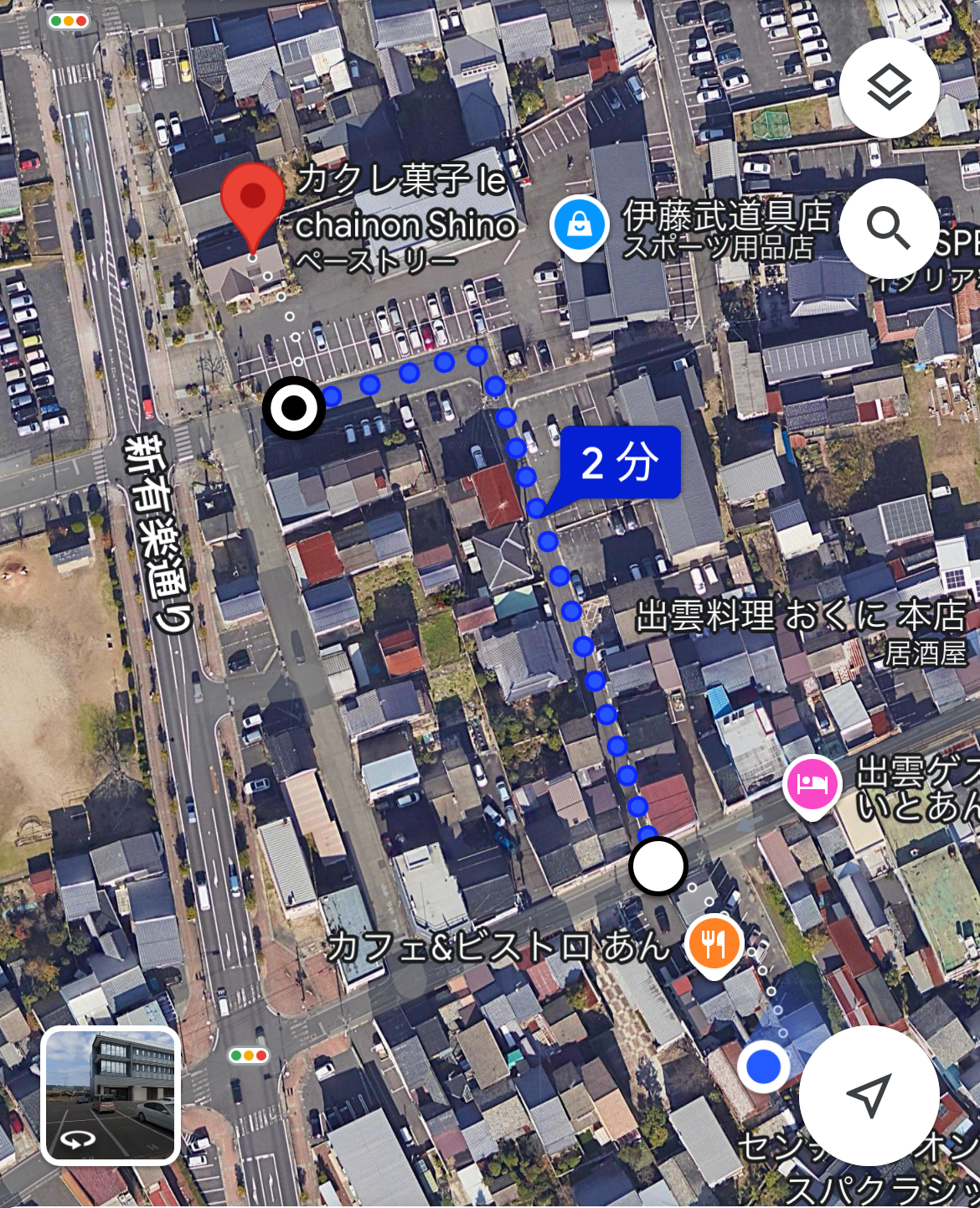Open カフェ&ビストロ あん restaurant marker
Viewport: 980px width, 1208px height.
tap(714, 944)
